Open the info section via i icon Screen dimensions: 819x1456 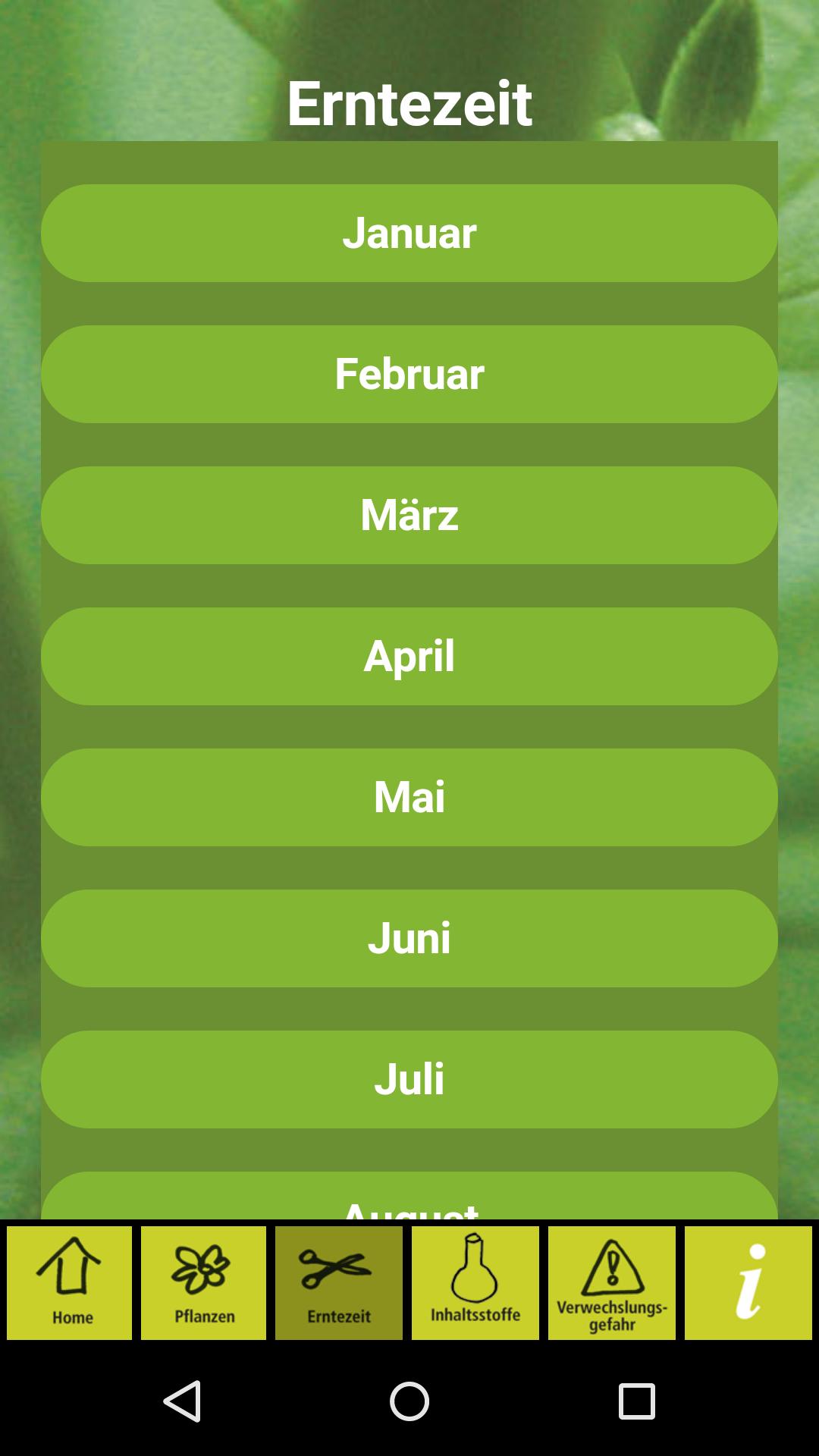click(x=749, y=1282)
